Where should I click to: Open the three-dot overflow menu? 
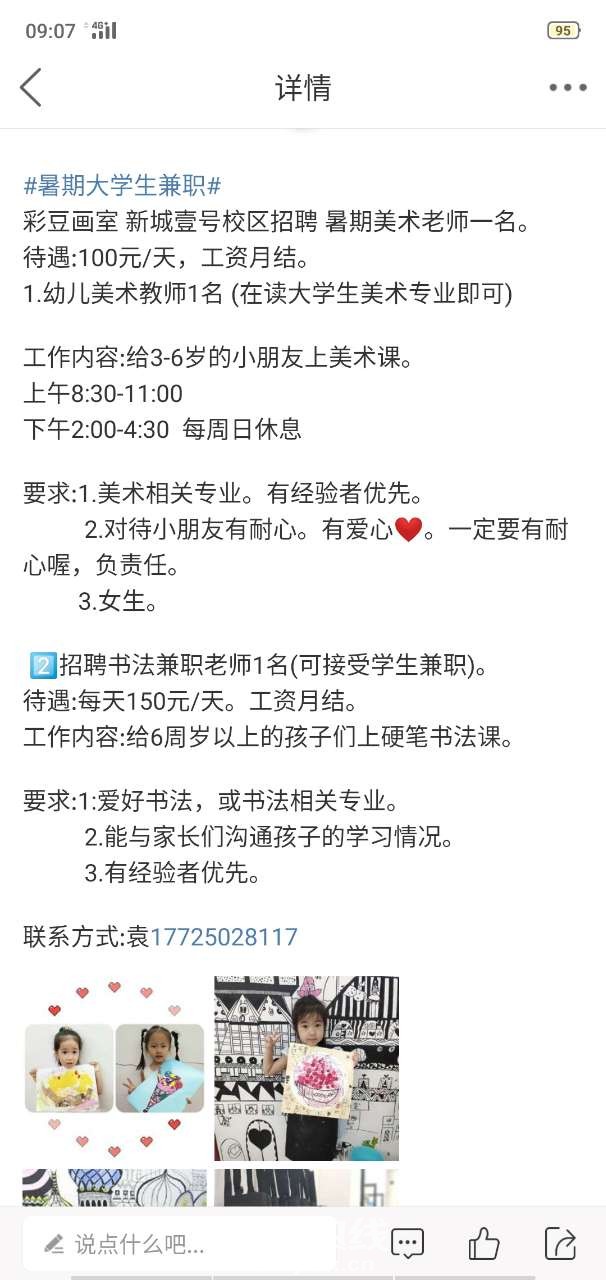pyautogui.click(x=567, y=88)
